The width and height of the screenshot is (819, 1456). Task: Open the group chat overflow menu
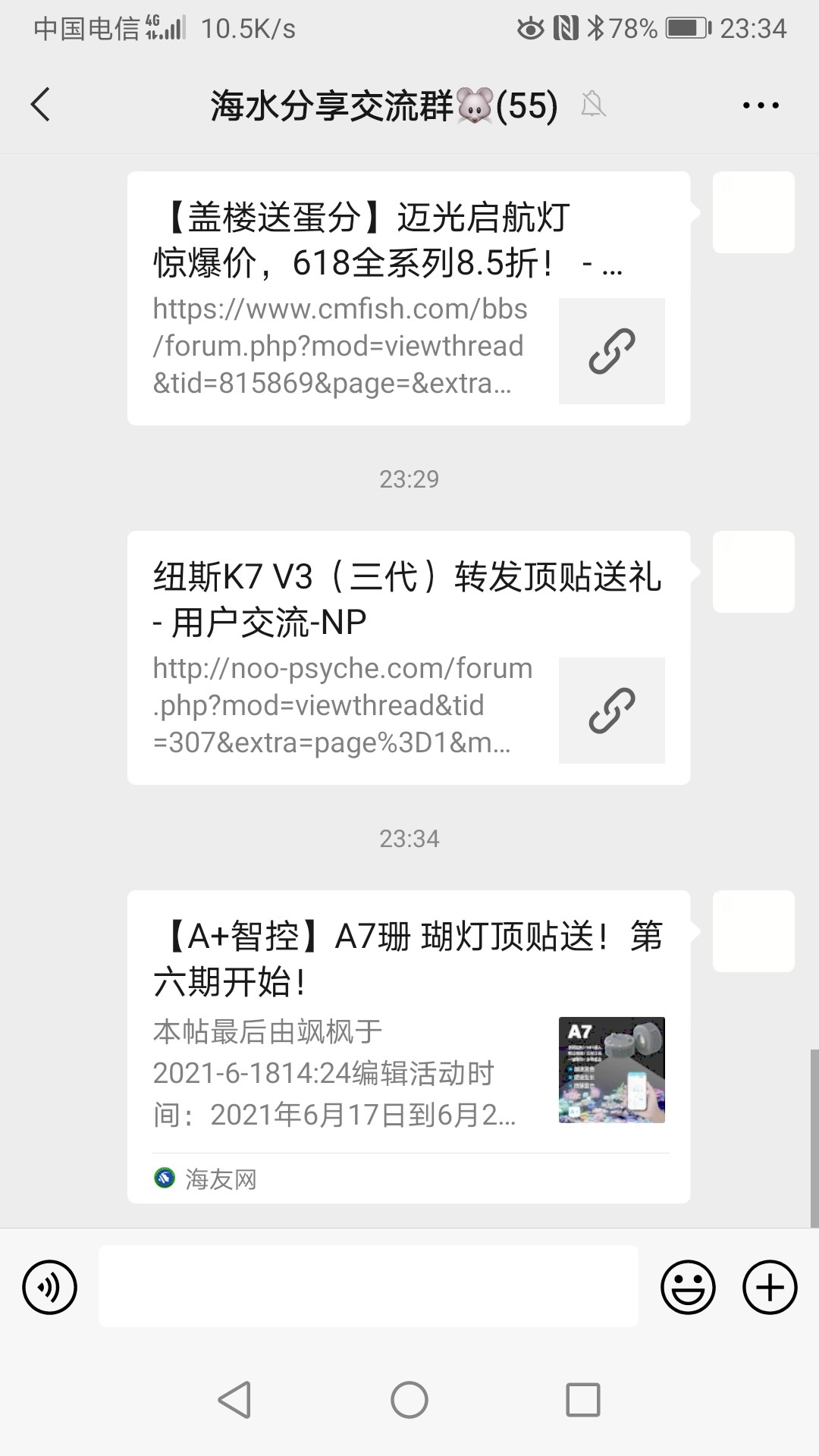point(760,105)
